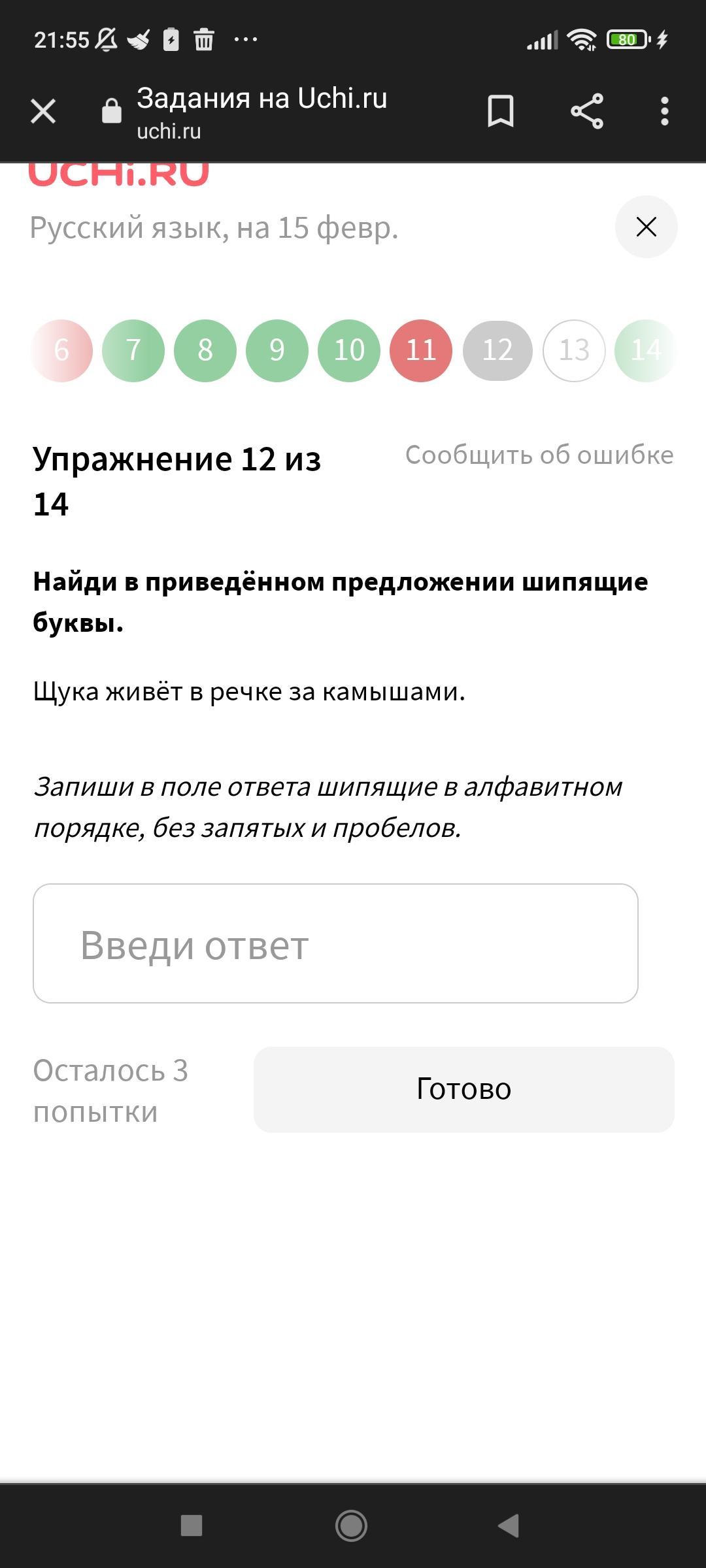Submit answer with the Готово button
The image size is (706, 1568).
(463, 1089)
